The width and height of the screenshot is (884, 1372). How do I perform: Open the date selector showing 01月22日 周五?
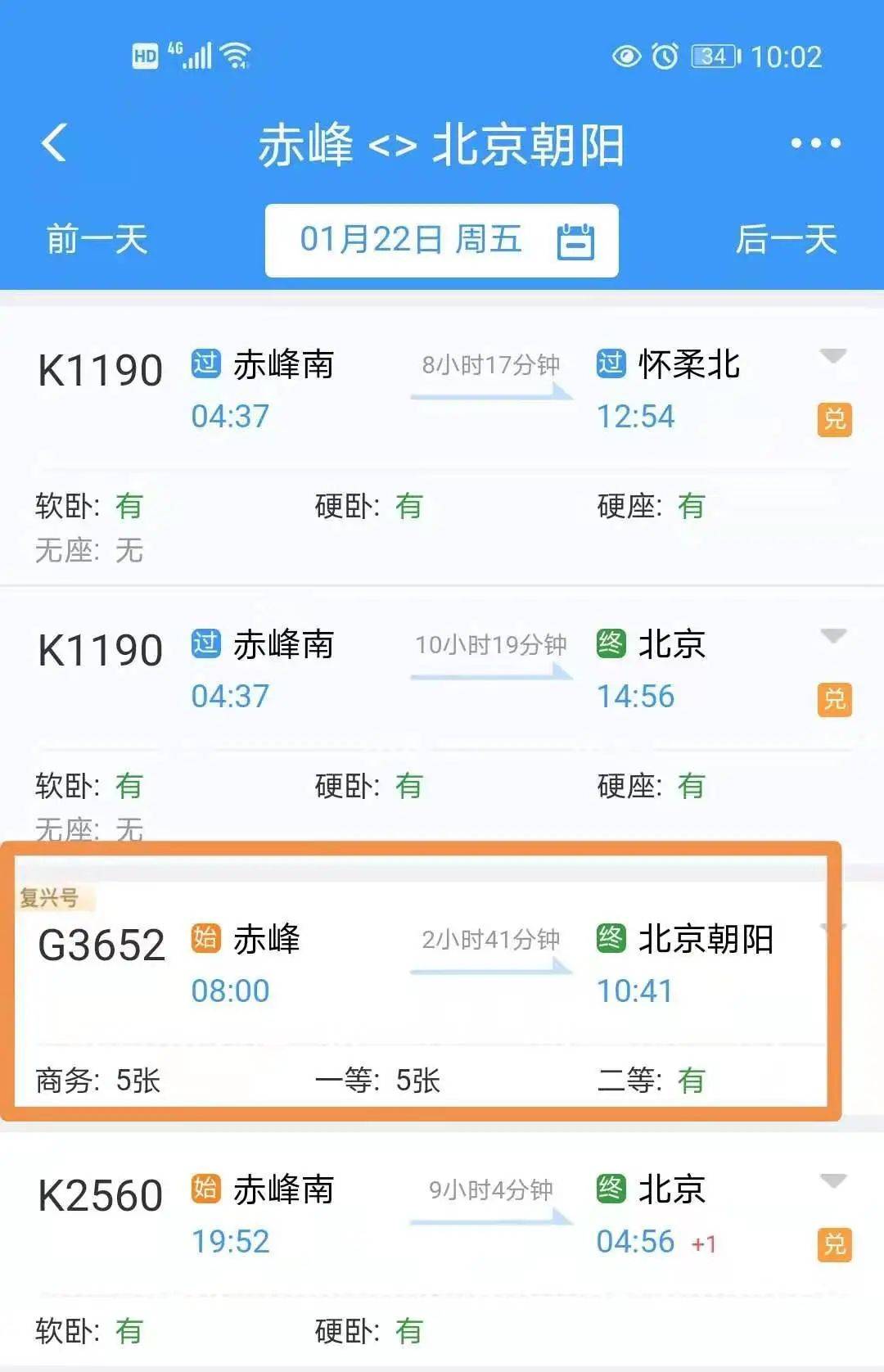[x=409, y=239]
